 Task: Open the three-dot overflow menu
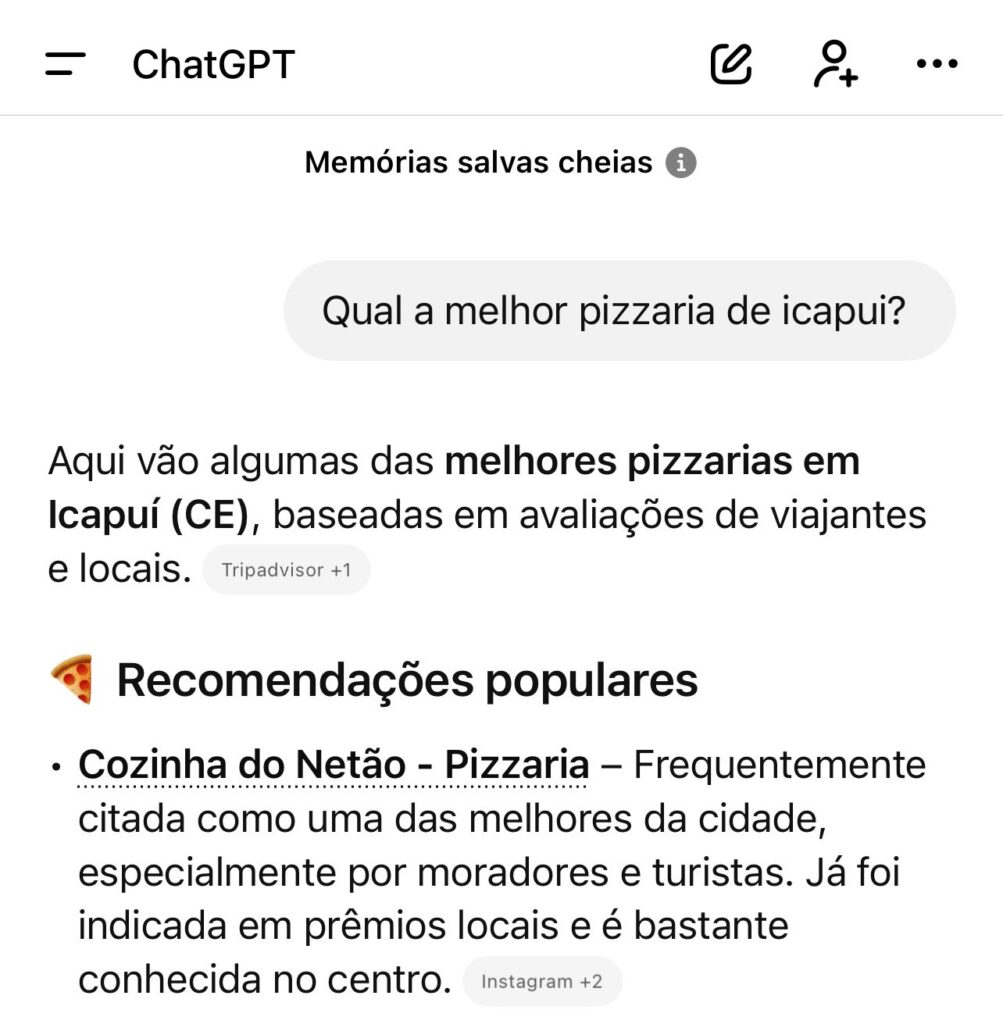coord(937,65)
